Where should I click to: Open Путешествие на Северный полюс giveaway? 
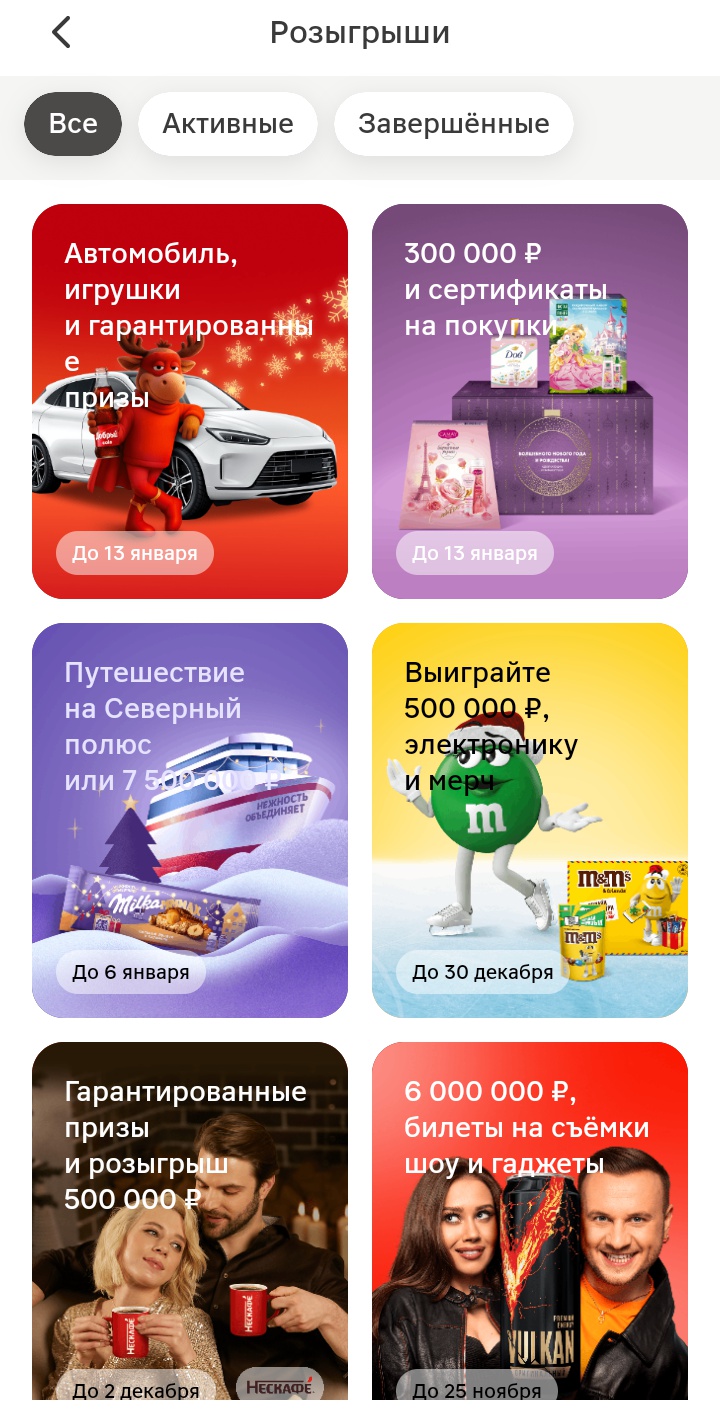click(190, 820)
